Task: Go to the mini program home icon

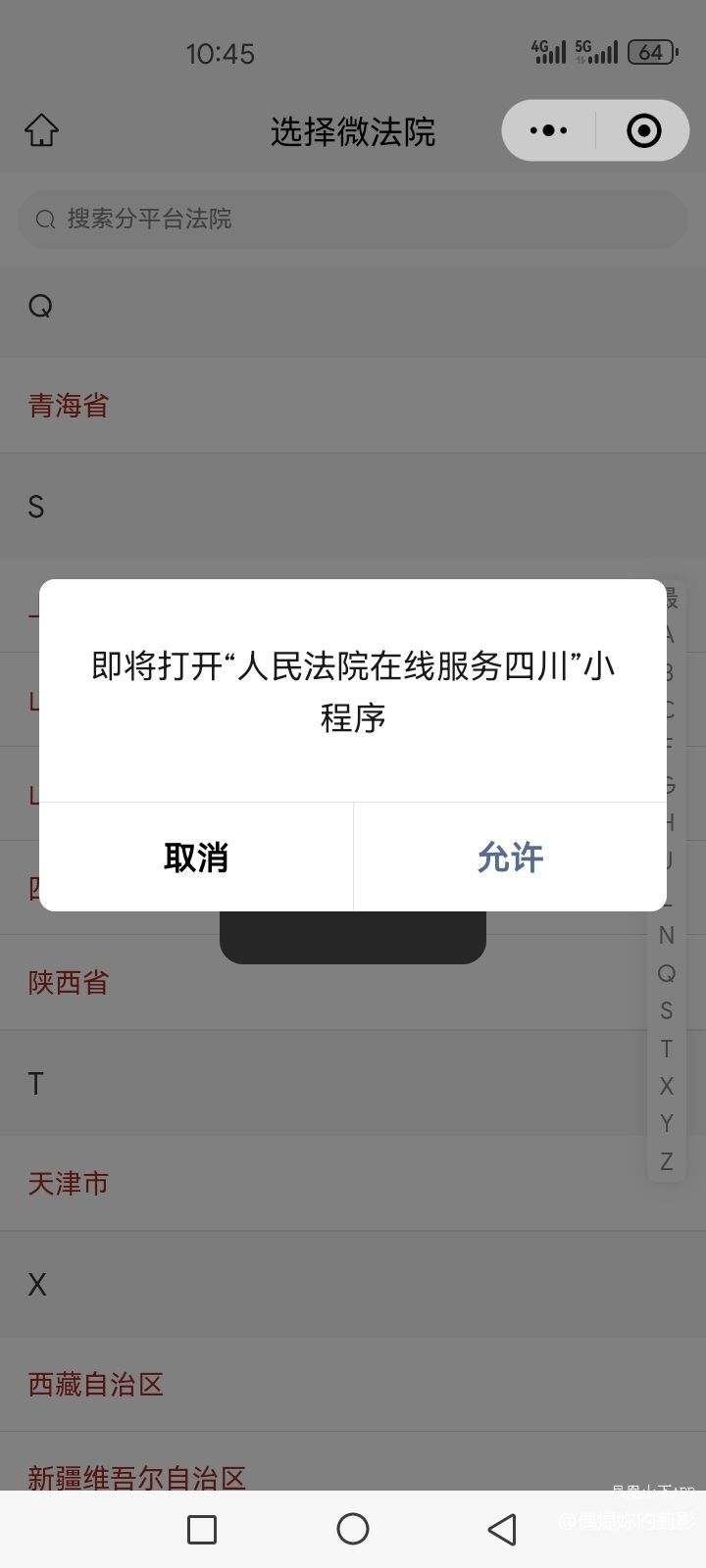Action: pyautogui.click(x=41, y=130)
